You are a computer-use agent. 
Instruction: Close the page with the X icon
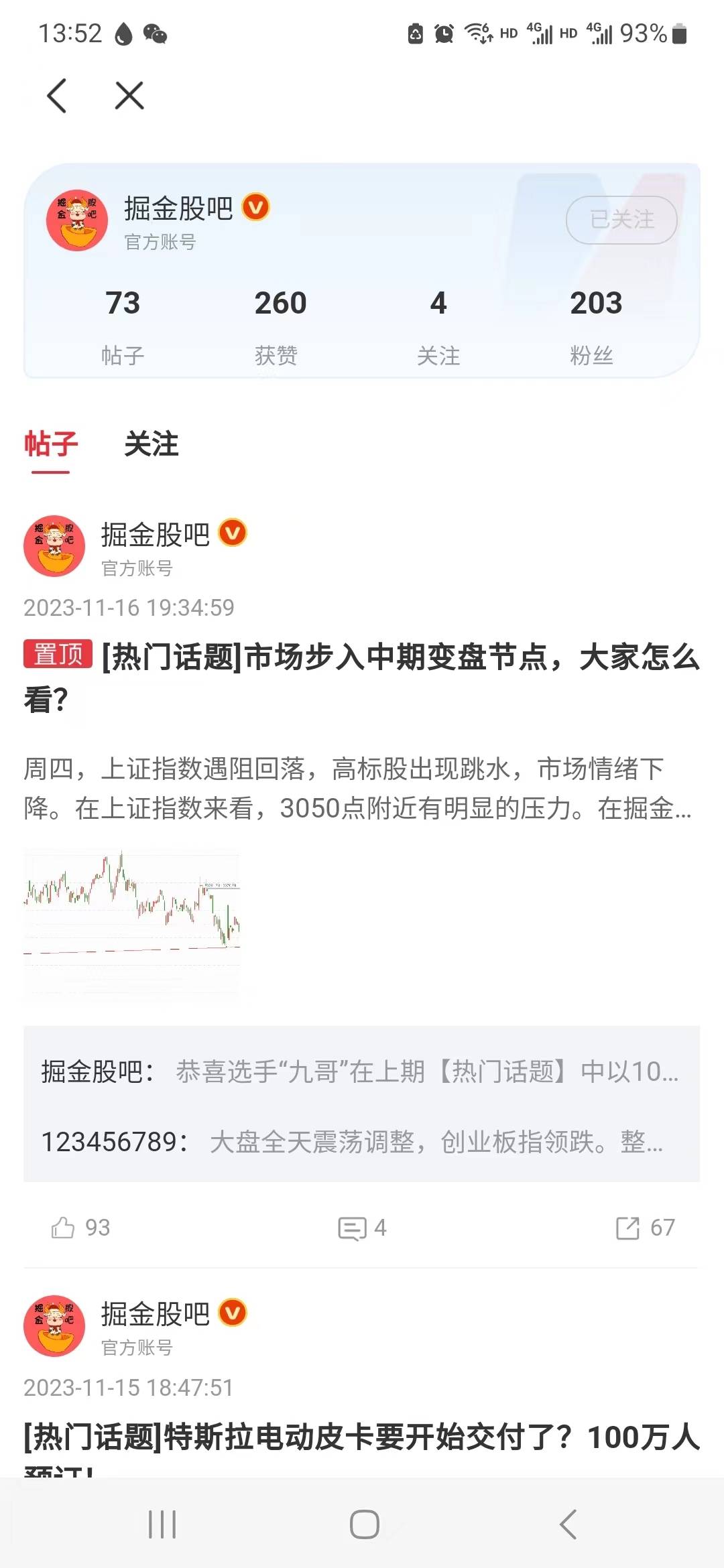[x=129, y=96]
